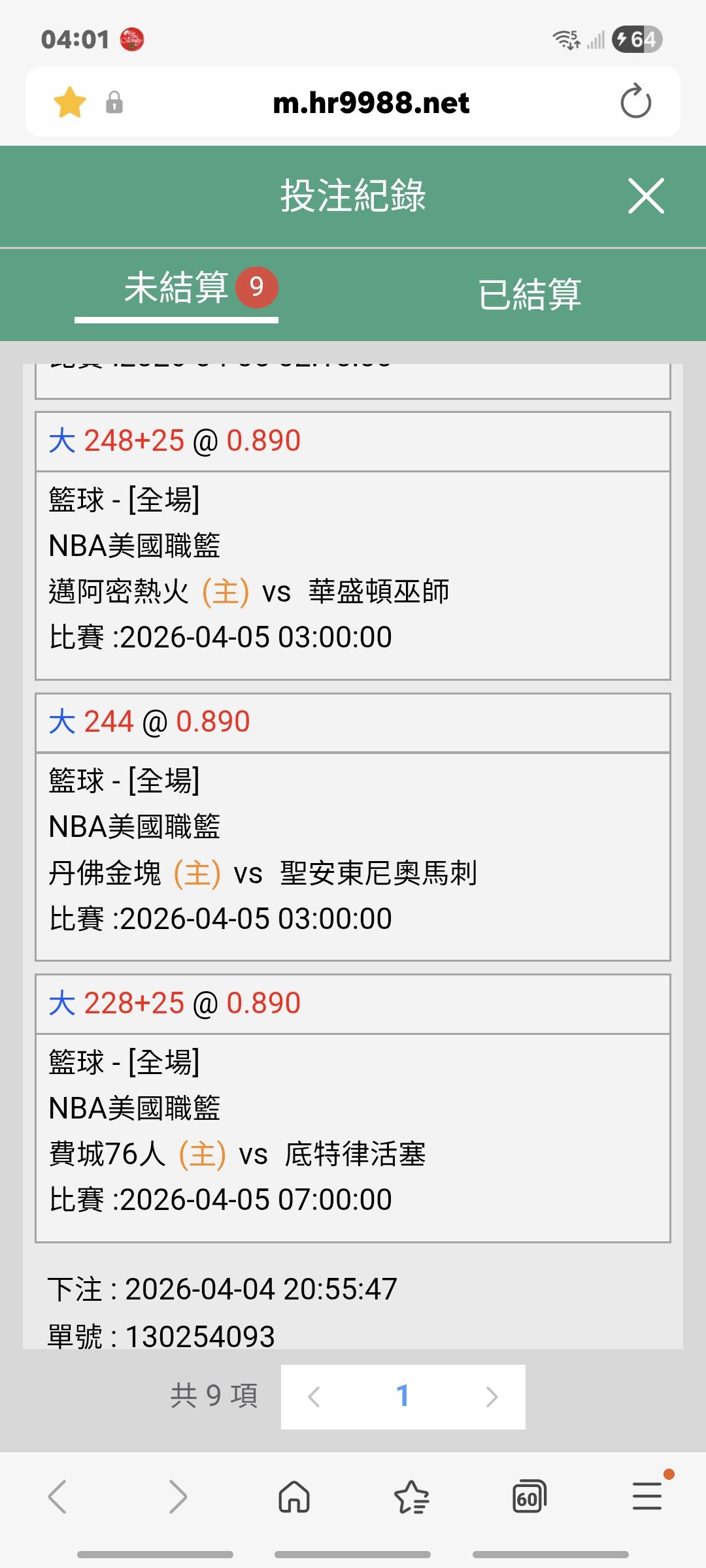The image size is (706, 1568).
Task: Open the browser tabs switcher showing 60
Action: 529,1497
